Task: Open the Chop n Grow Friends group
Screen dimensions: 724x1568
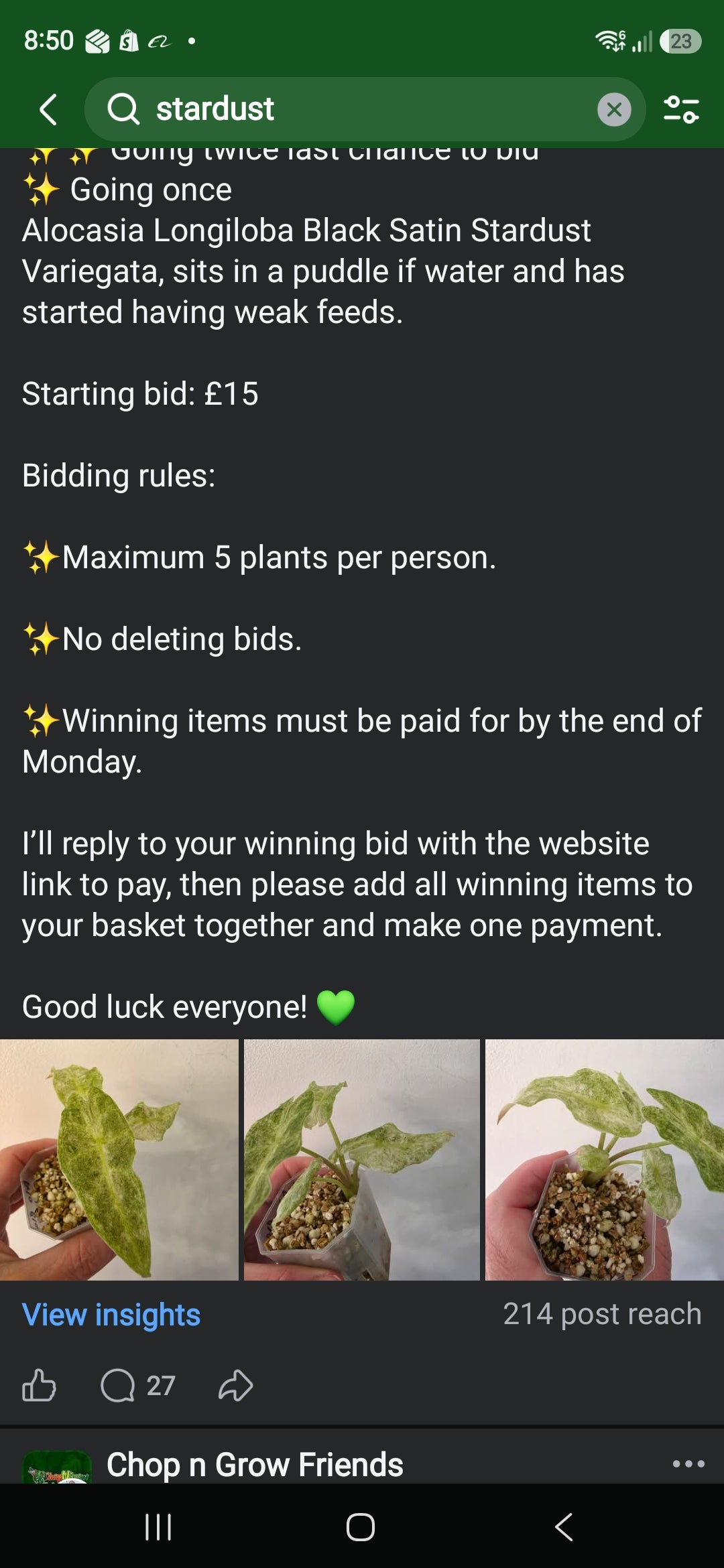Action: pos(255,1465)
